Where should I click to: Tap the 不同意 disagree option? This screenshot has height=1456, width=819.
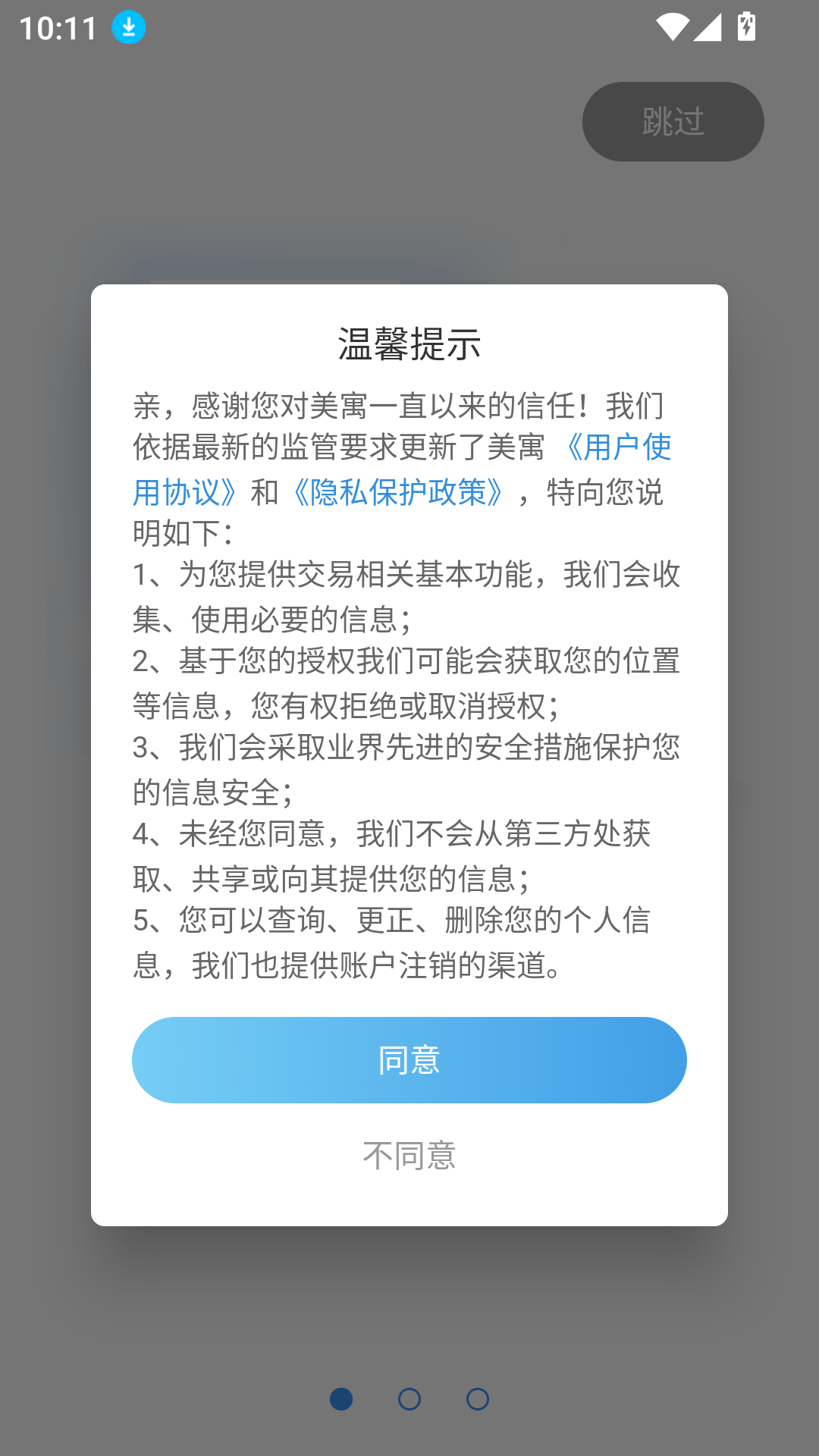pos(409,1155)
